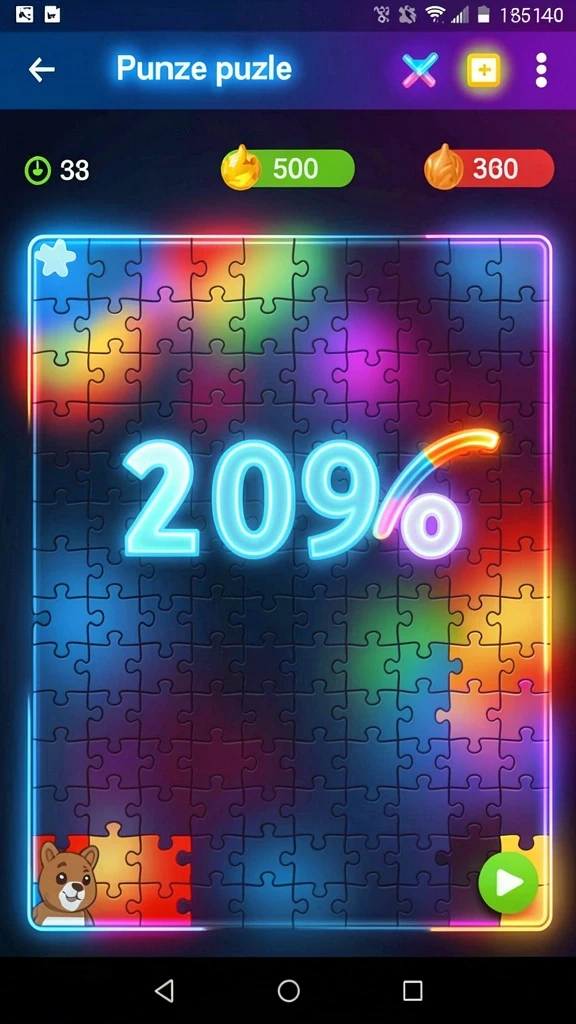This screenshot has width=576, height=1024.
Task: Tap the yellow plus square icon
Action: (483, 71)
